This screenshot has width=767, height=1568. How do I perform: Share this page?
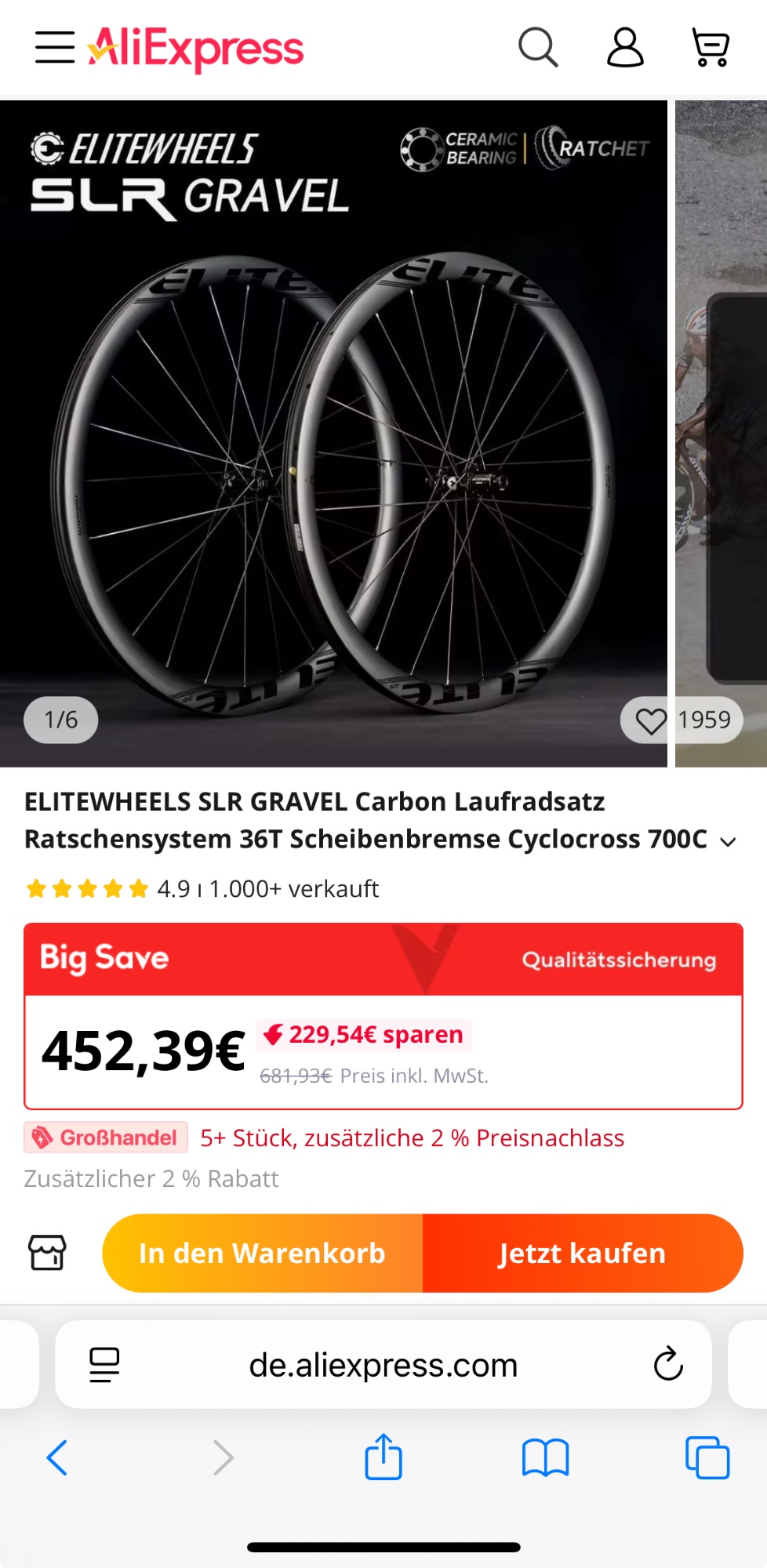point(383,1457)
